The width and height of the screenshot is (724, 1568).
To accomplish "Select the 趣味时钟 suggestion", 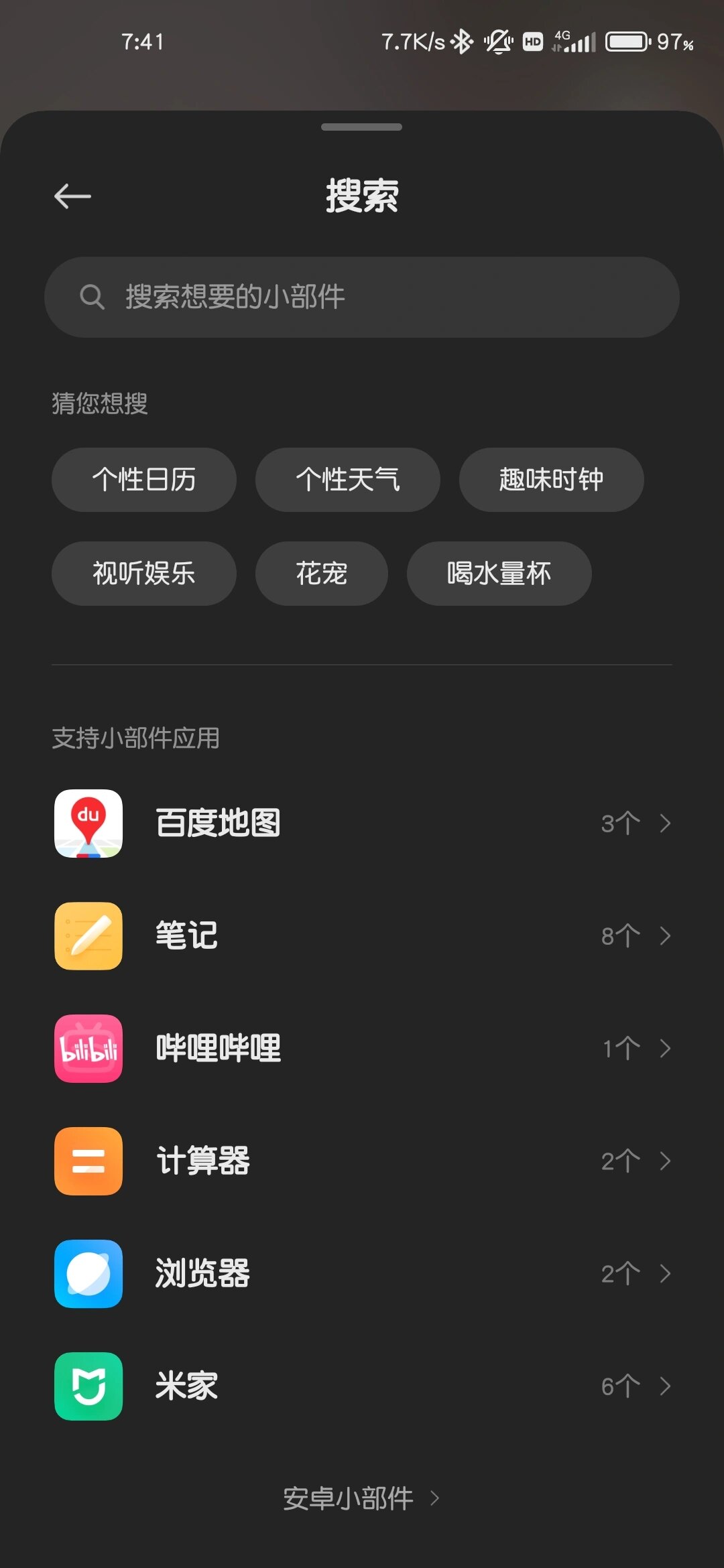I will [551, 480].
